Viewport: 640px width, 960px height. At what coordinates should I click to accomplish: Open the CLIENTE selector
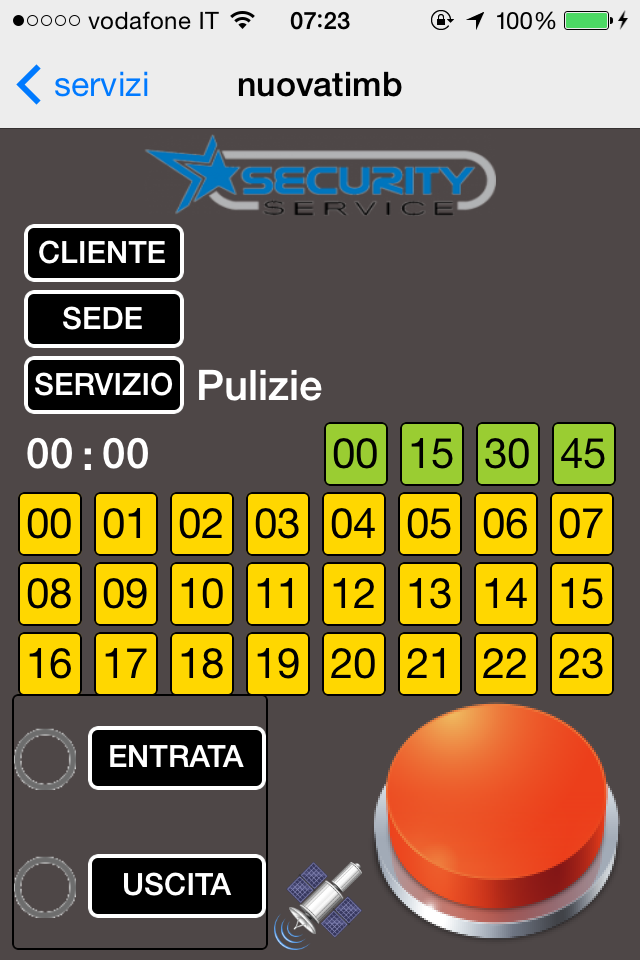[103, 252]
